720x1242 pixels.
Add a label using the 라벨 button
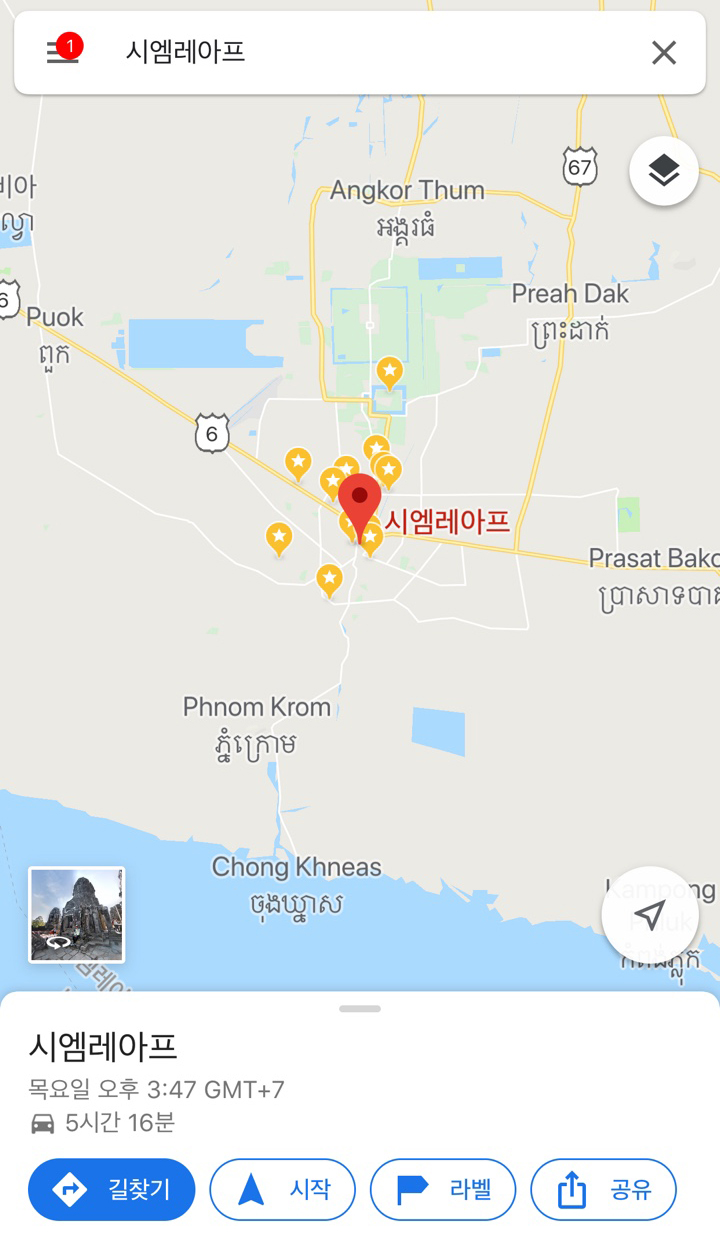pos(443,1190)
